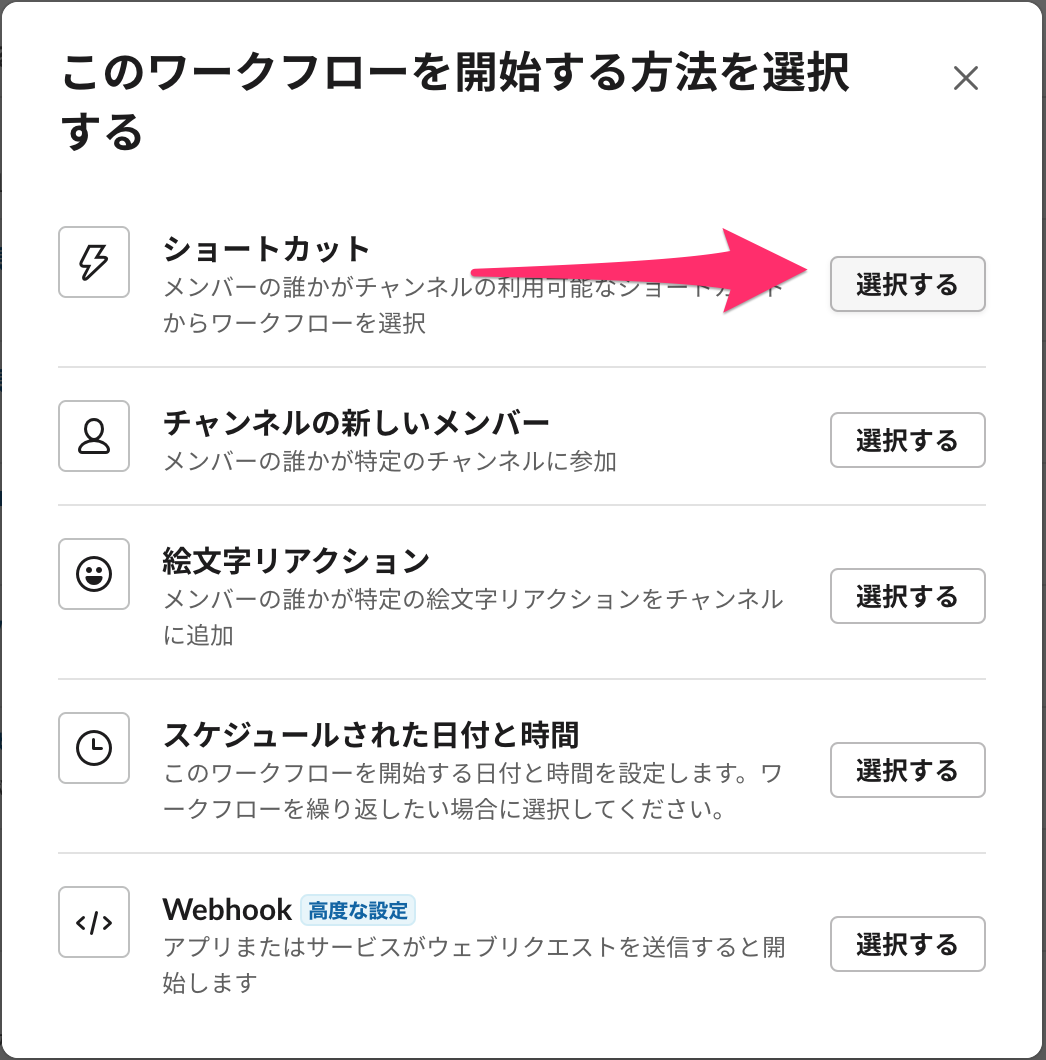Image resolution: width=1046 pixels, height=1060 pixels.
Task: Tap 選択する next to Webhook
Action: tap(907, 944)
